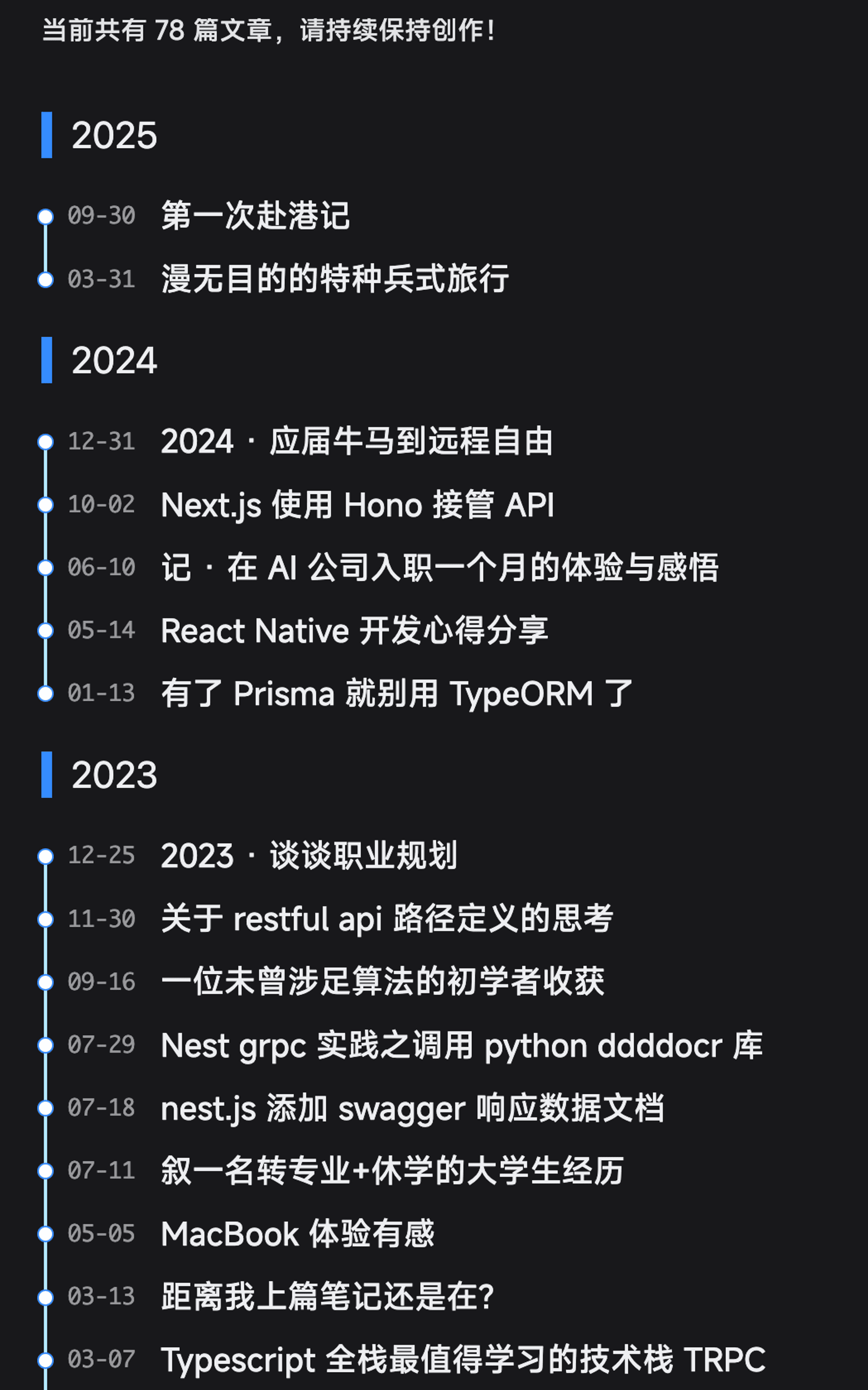Read 2023 · 谈谈职业规划
Image resolution: width=868 pixels, height=1390 pixels.
coord(309,856)
